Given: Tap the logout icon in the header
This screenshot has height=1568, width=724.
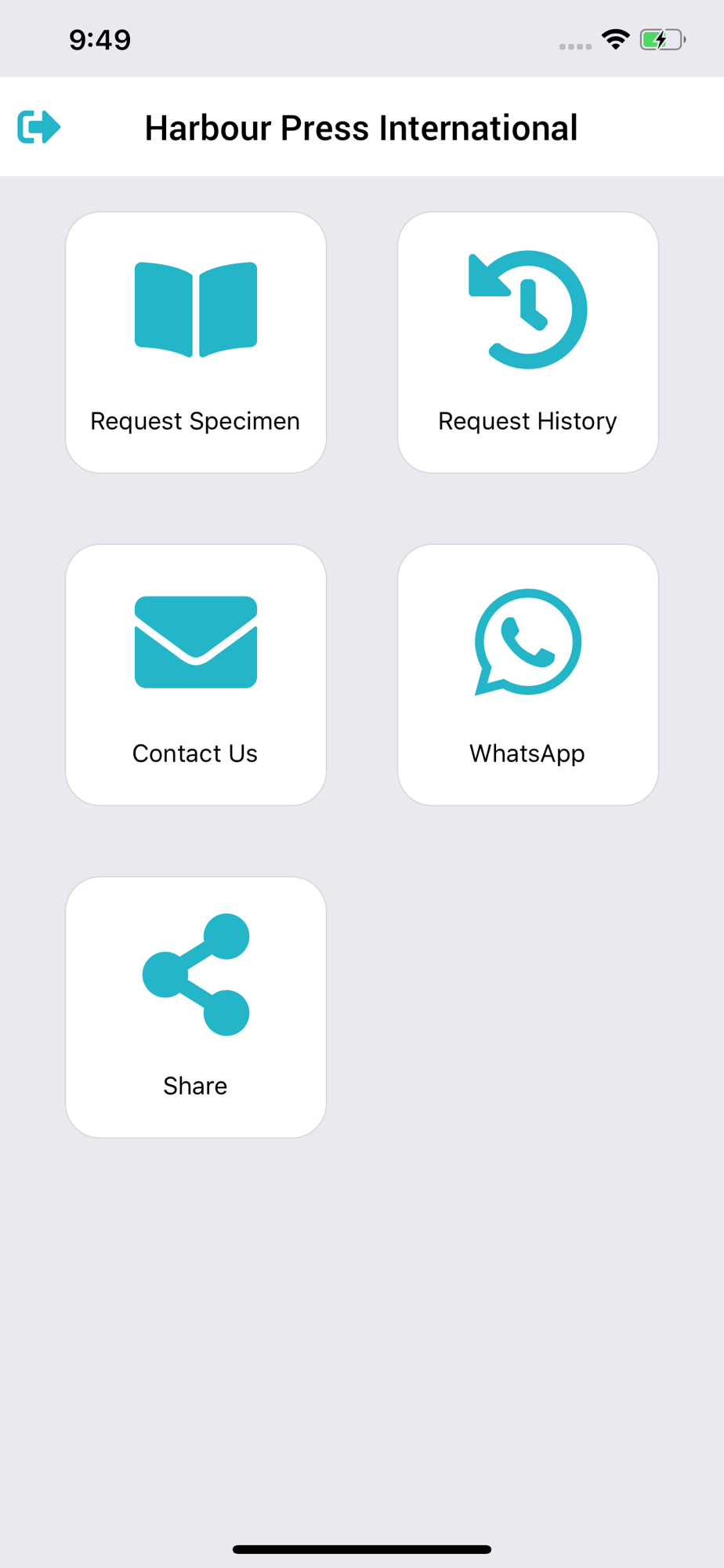Looking at the screenshot, I should (x=39, y=127).
